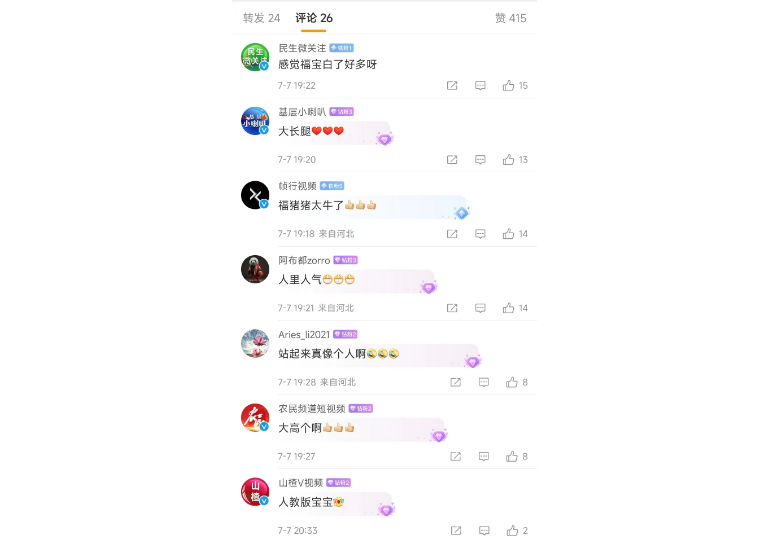
Task: Open 山楂V视频's profile avatar
Action: [x=255, y=491]
